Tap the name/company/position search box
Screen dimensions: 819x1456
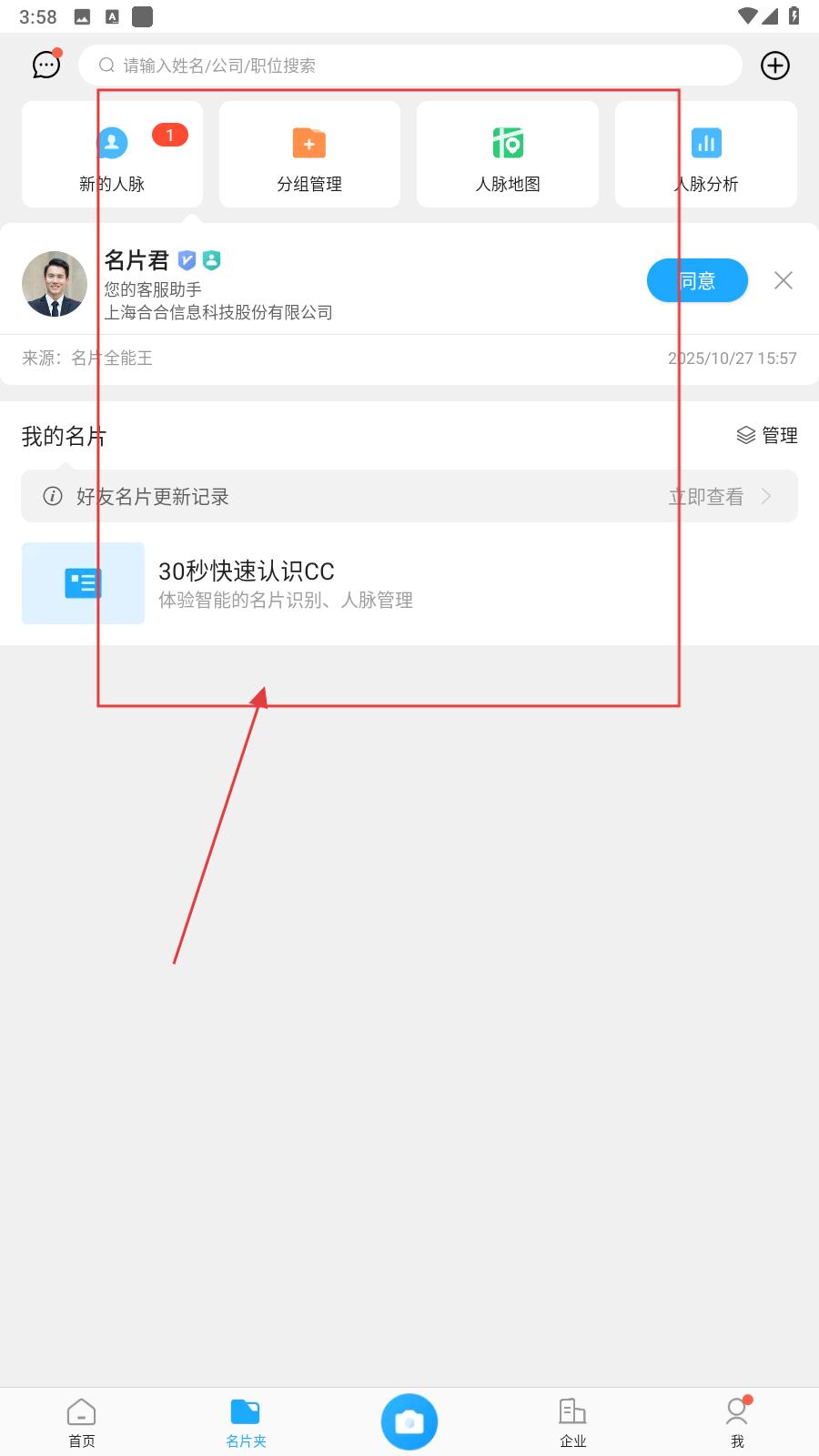(409, 66)
